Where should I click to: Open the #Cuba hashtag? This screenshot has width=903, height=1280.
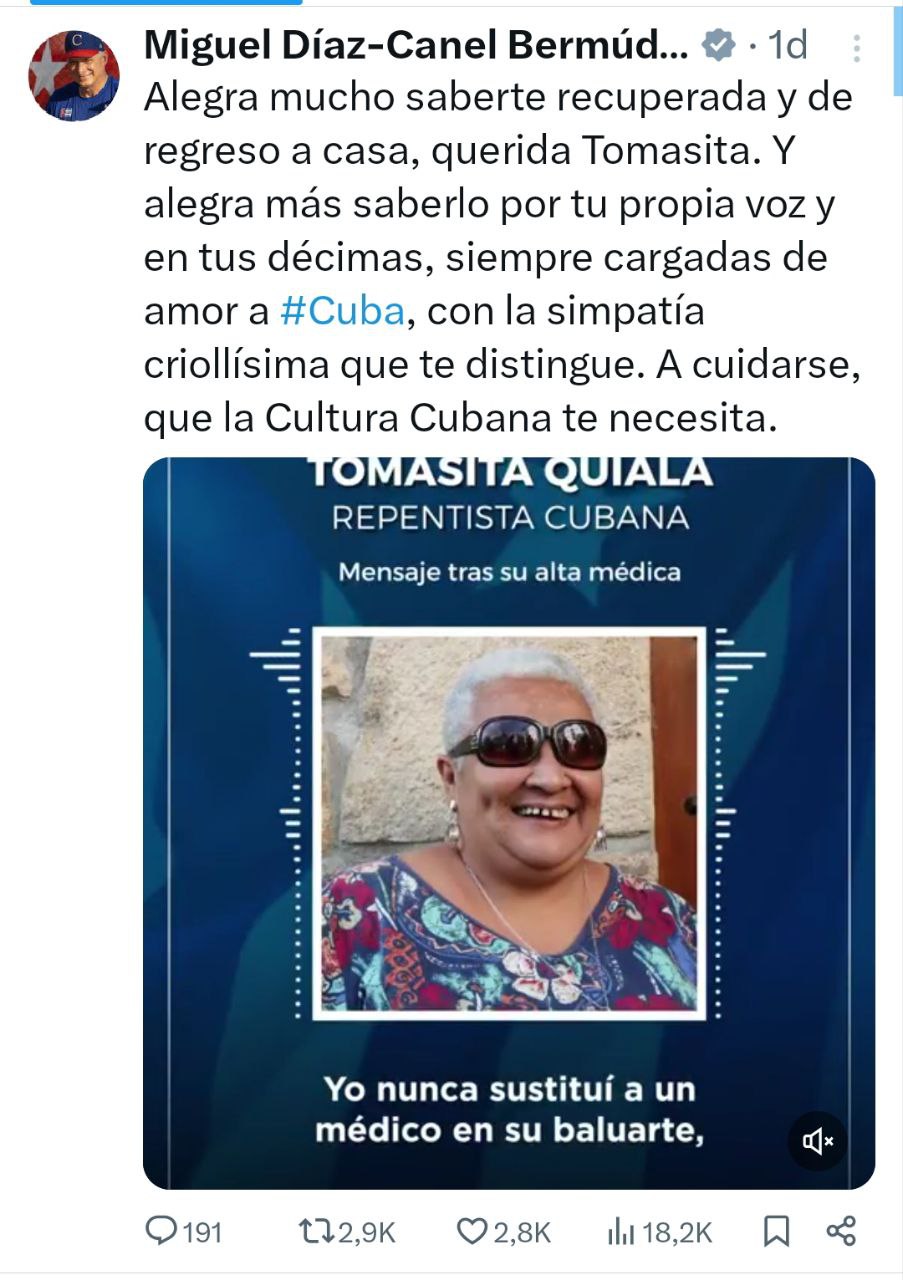342,312
